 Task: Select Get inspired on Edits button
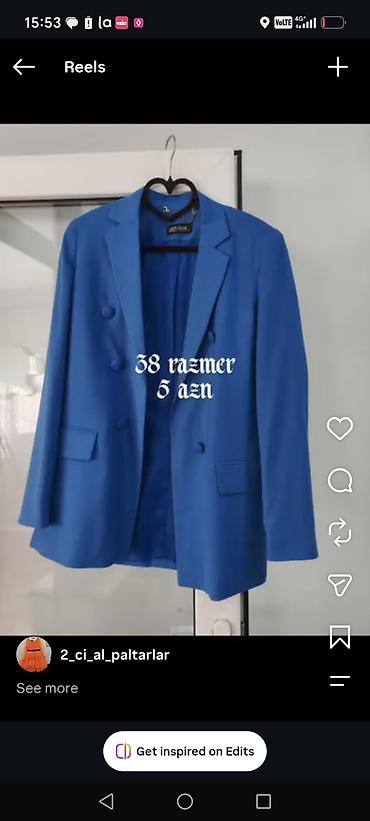(x=185, y=751)
